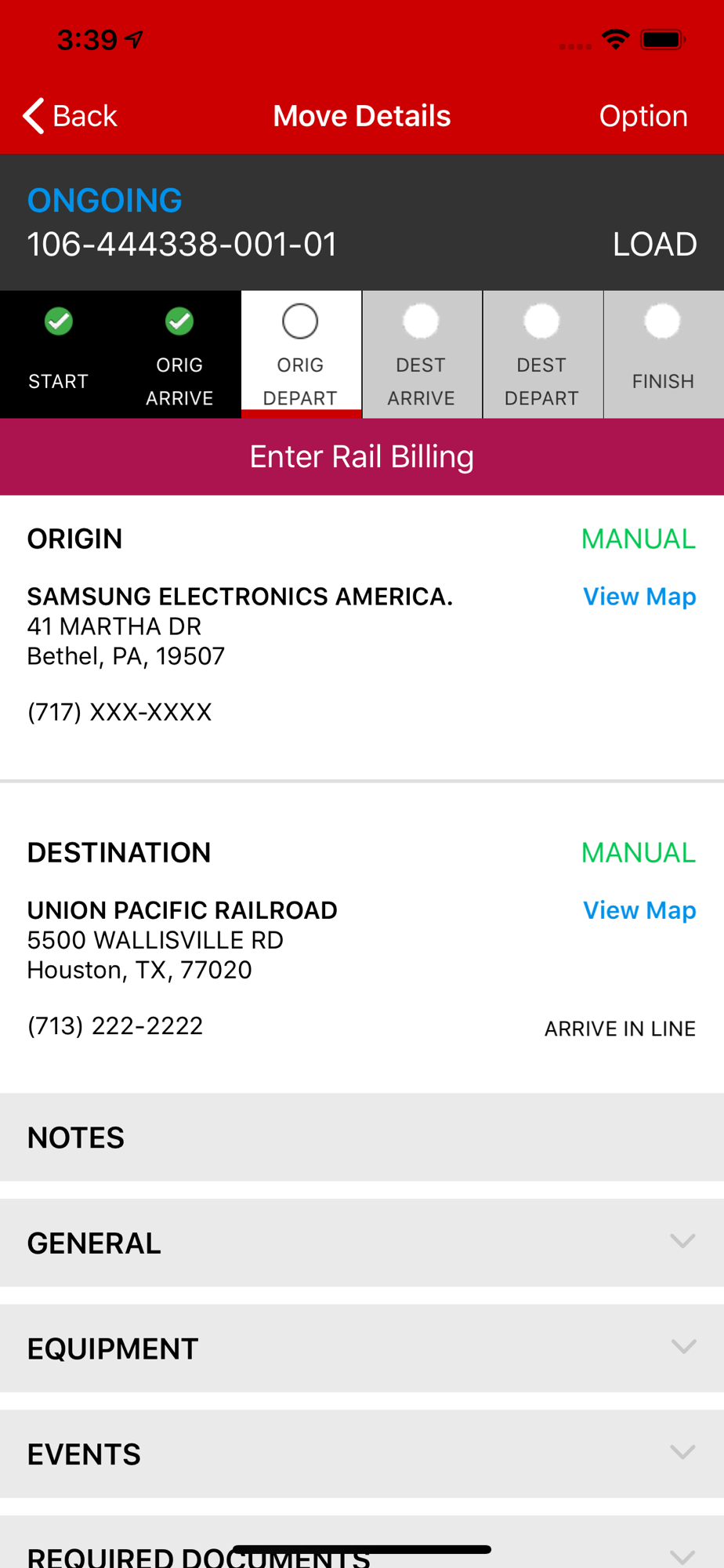Expand the EVENTS section
This screenshot has height=1568, width=724.
(x=362, y=1454)
